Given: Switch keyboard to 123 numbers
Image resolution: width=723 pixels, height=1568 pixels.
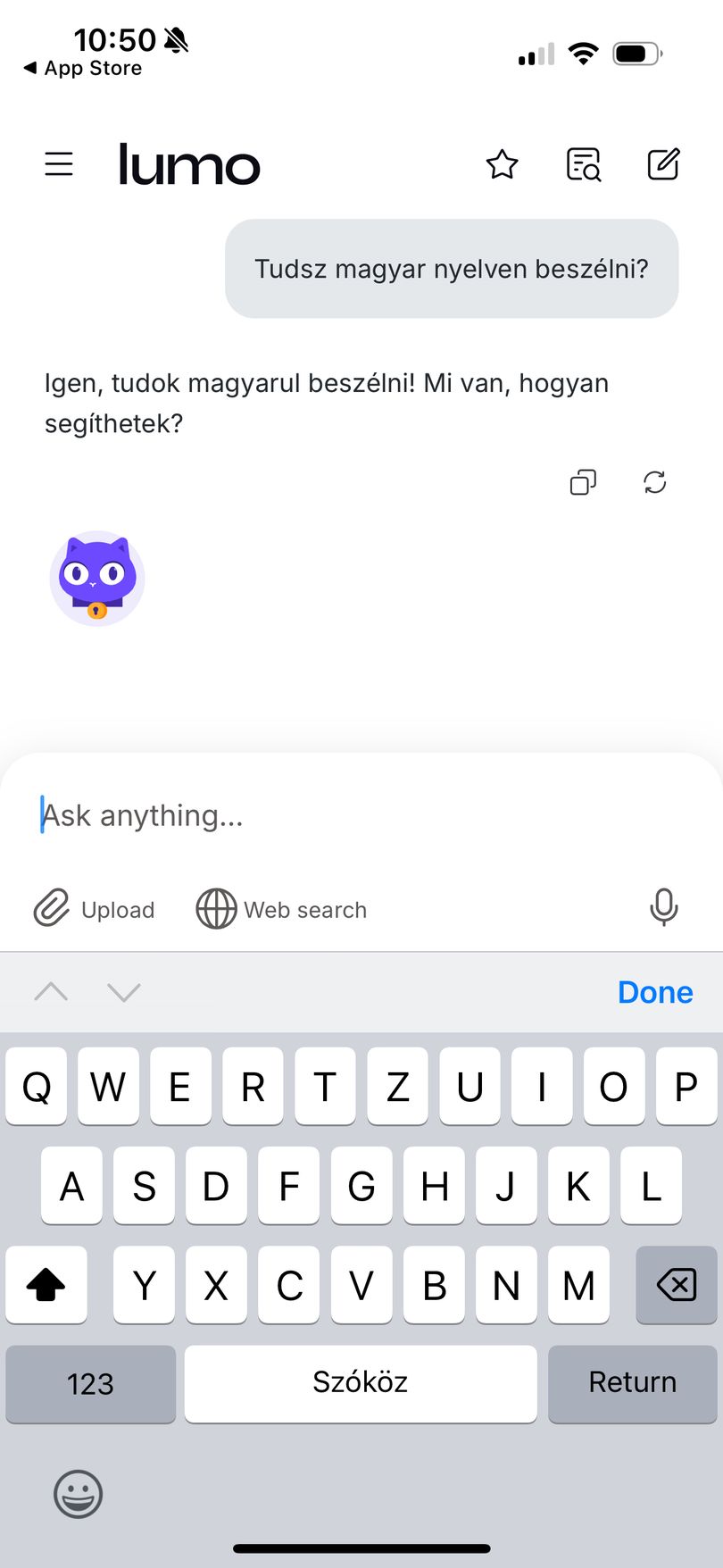Looking at the screenshot, I should coord(90,1383).
